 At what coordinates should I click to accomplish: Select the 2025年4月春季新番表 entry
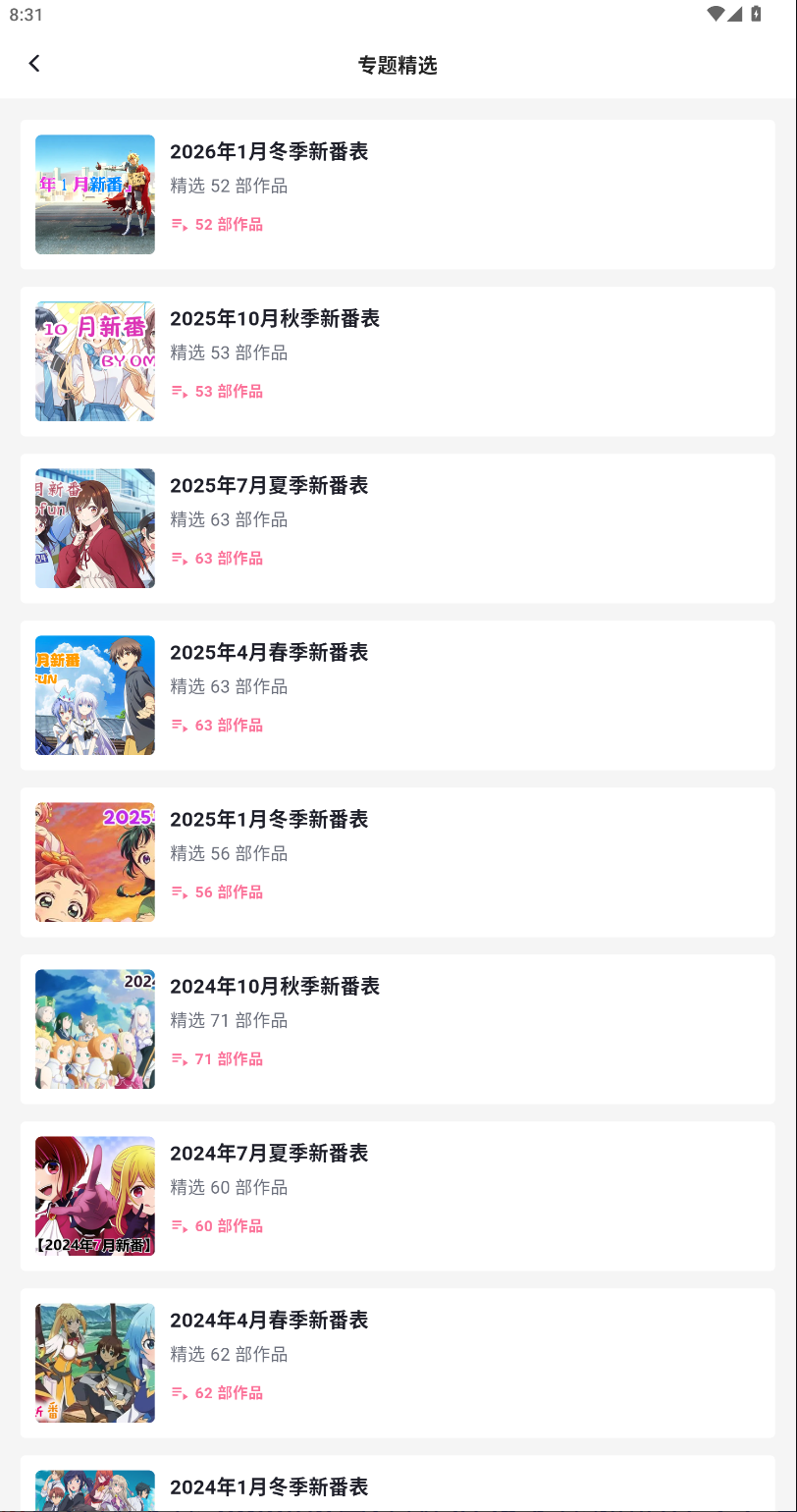(x=398, y=694)
